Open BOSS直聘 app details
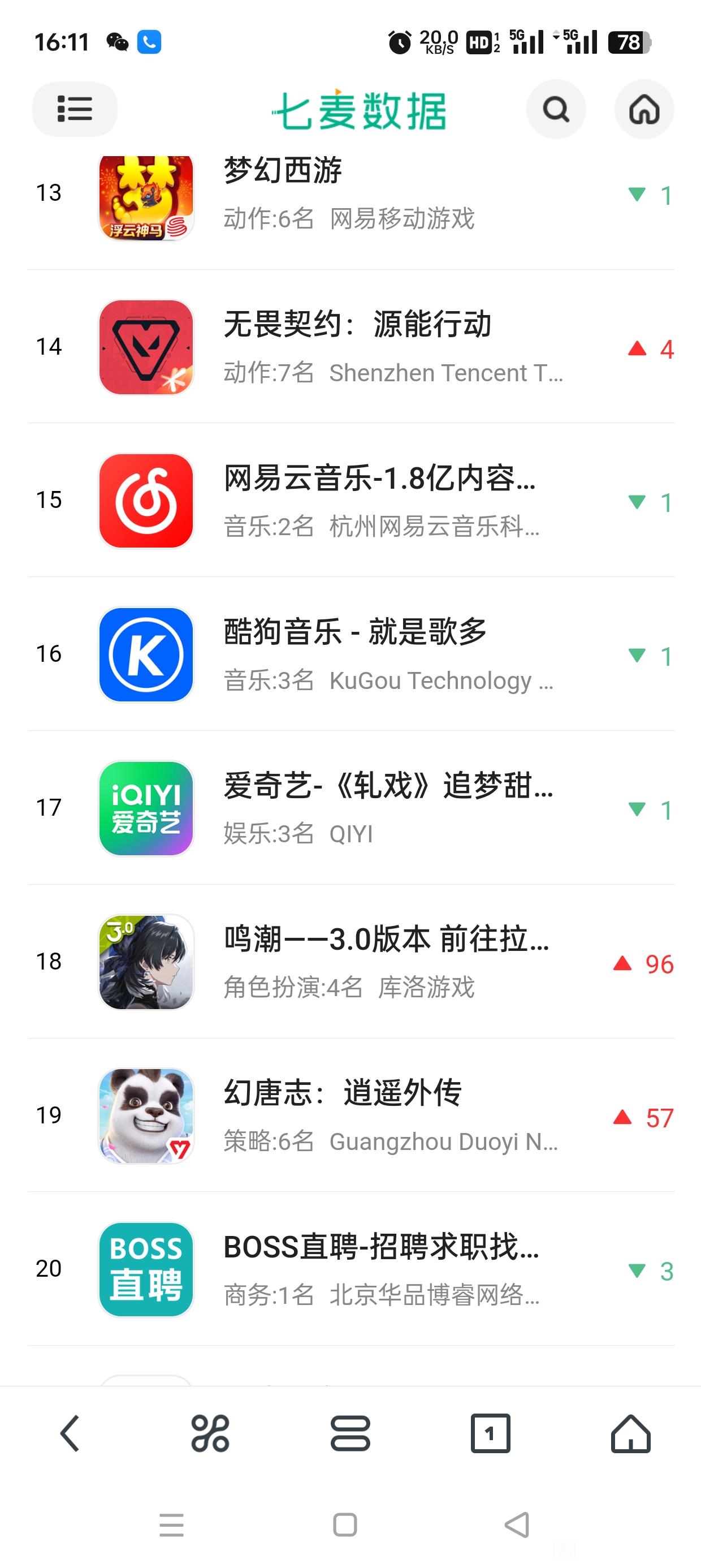 (x=350, y=1269)
